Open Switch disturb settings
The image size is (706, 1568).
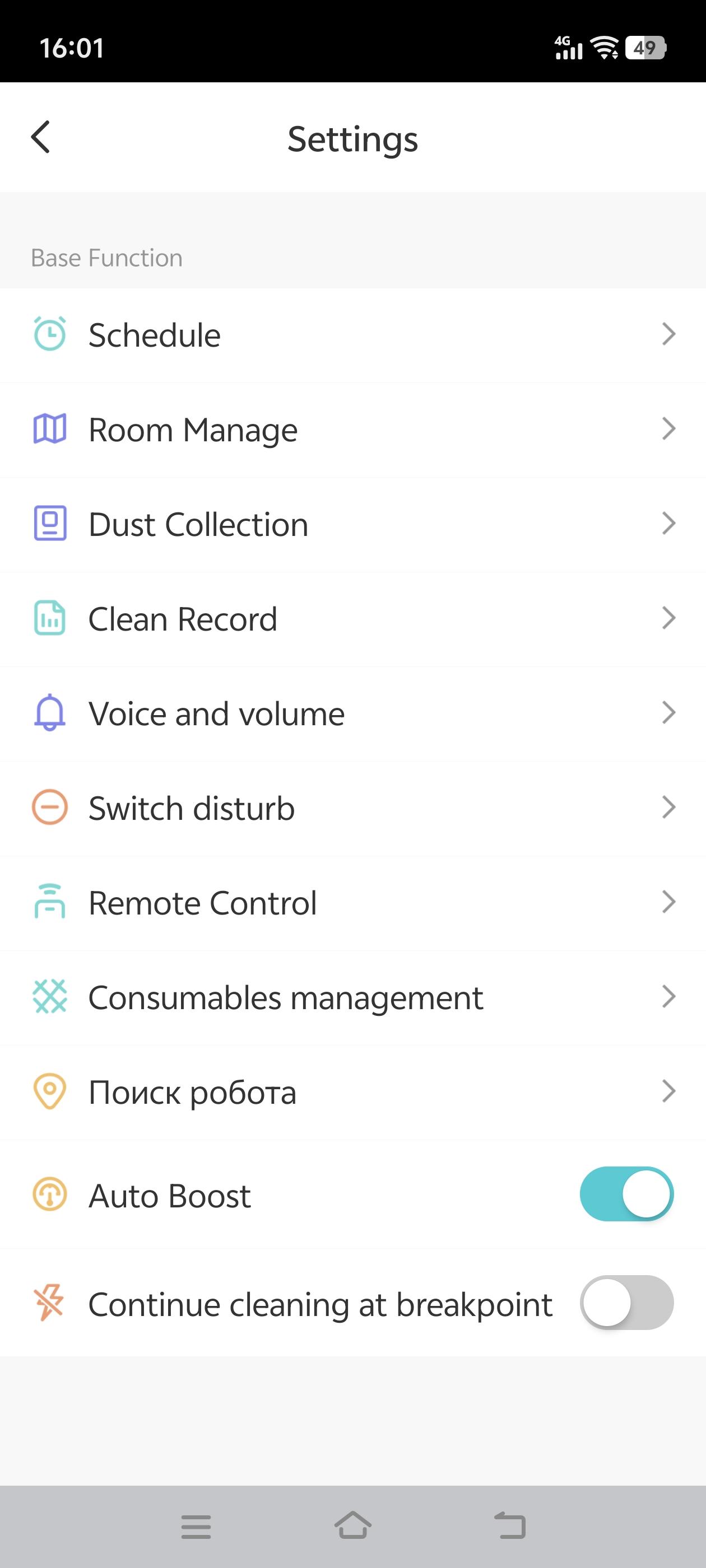352,808
